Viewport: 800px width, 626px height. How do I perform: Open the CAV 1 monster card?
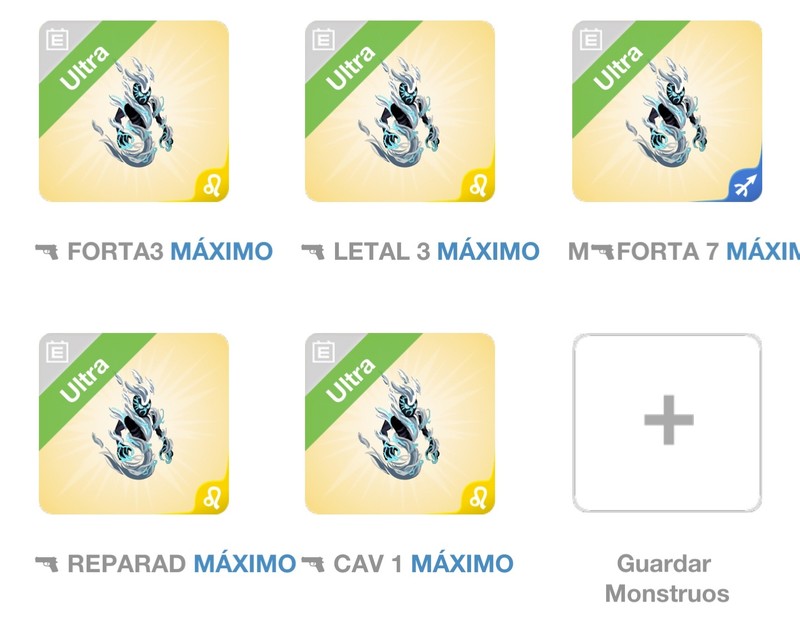coord(400,423)
